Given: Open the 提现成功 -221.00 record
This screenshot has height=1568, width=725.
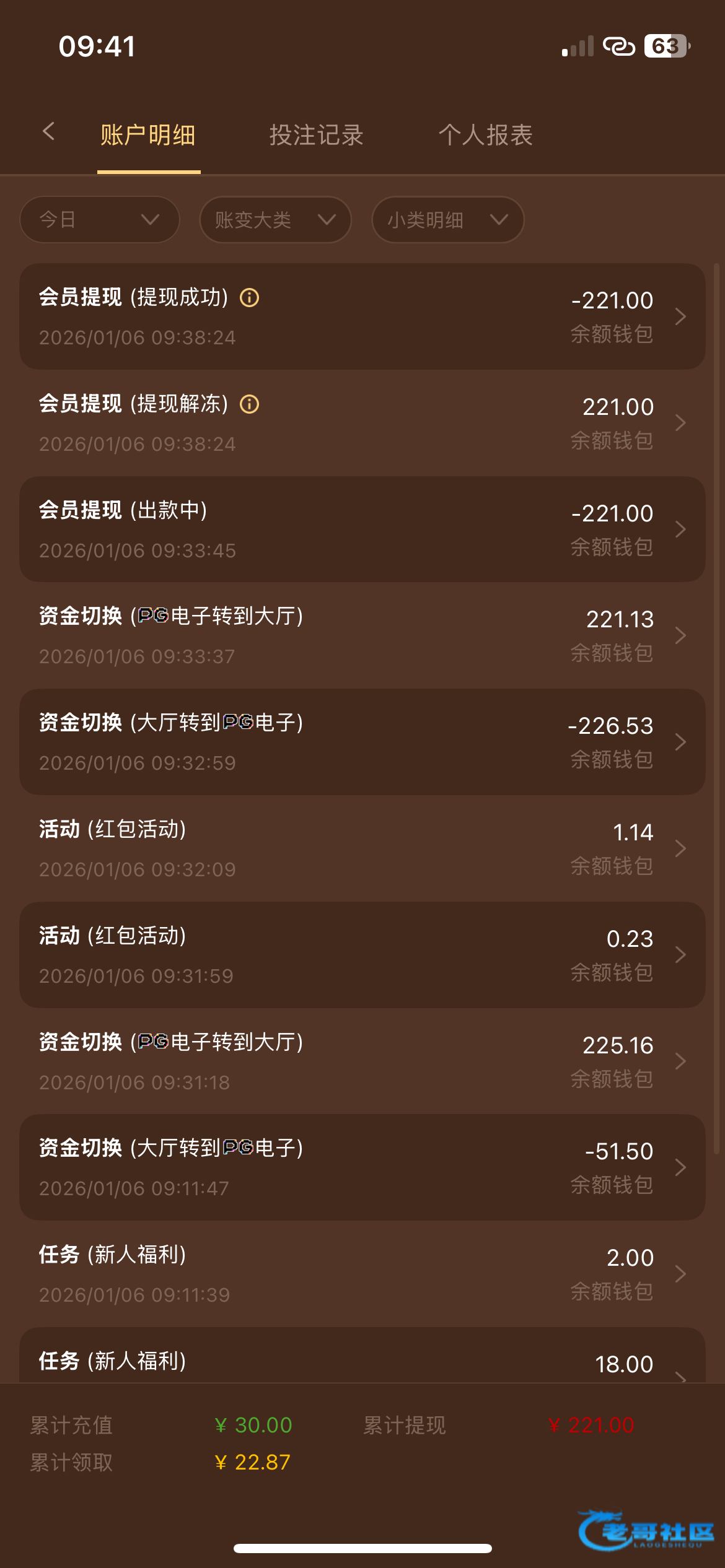Looking at the screenshot, I should click(x=362, y=316).
